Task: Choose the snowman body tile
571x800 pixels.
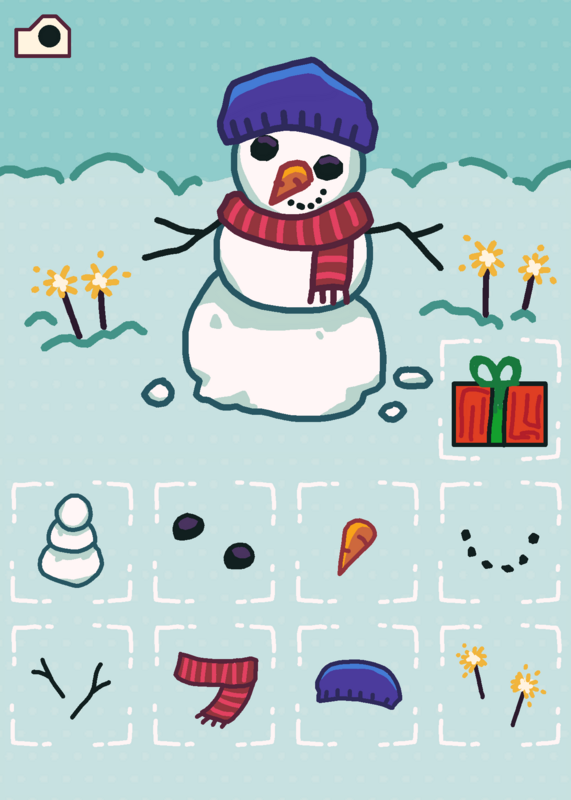Action: [x=71, y=542]
